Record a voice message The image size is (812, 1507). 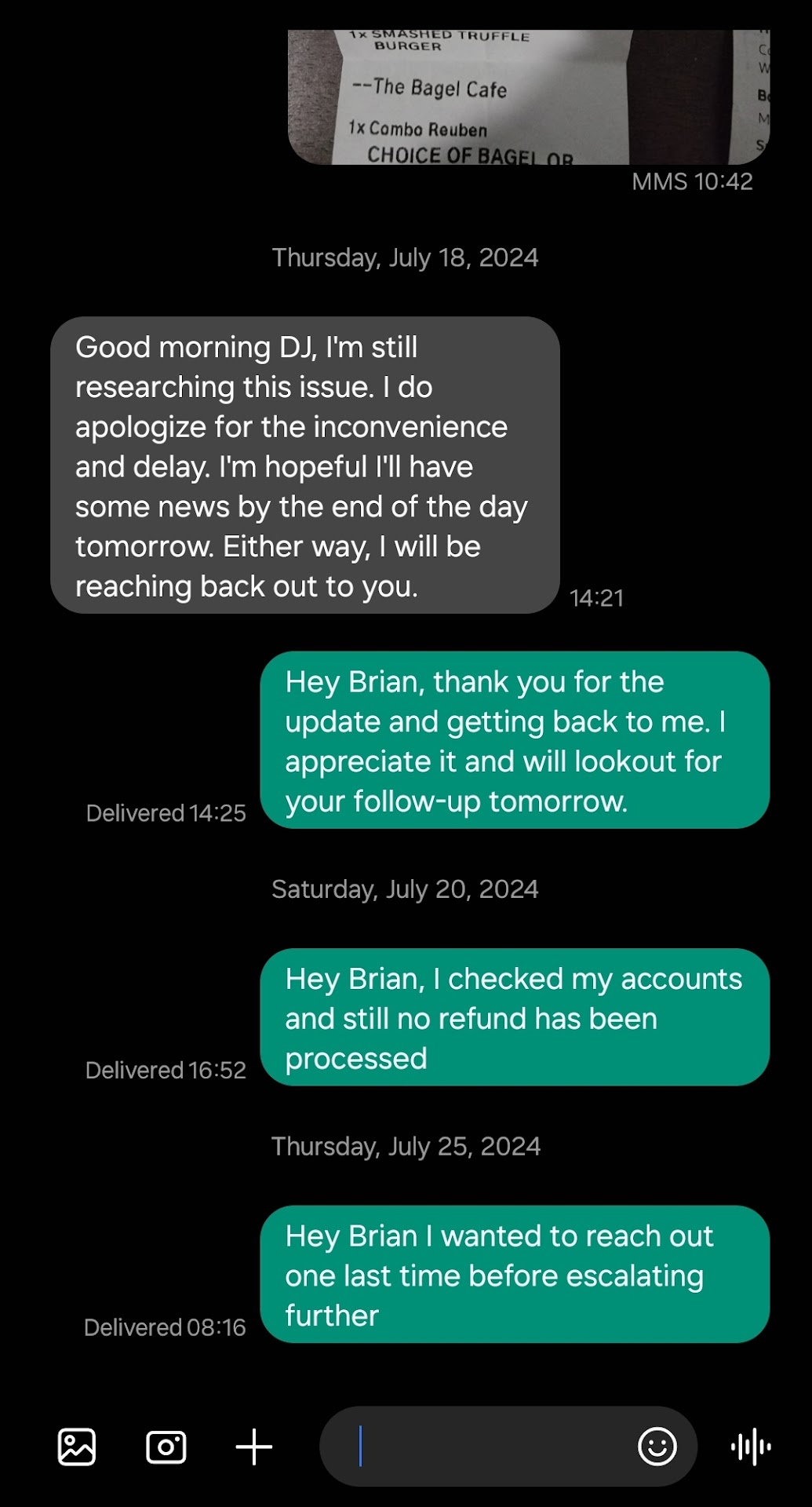pos(751,1447)
